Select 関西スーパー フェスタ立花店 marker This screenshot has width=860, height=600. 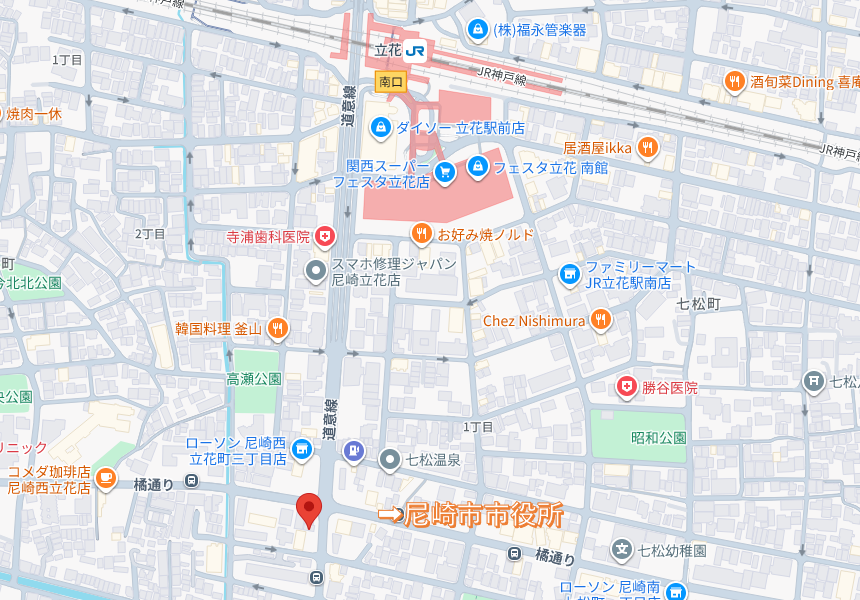445,173
